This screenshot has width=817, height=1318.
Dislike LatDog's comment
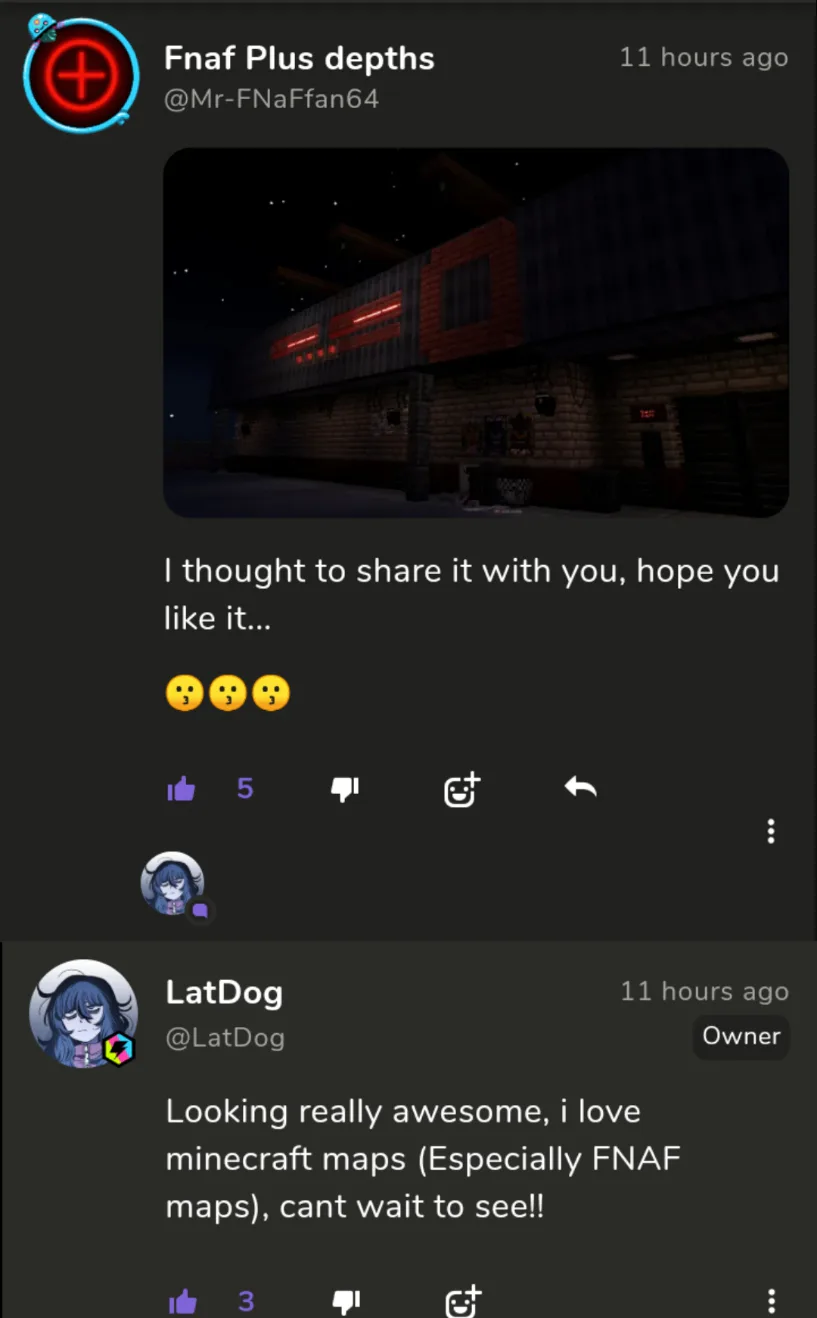tap(345, 1302)
